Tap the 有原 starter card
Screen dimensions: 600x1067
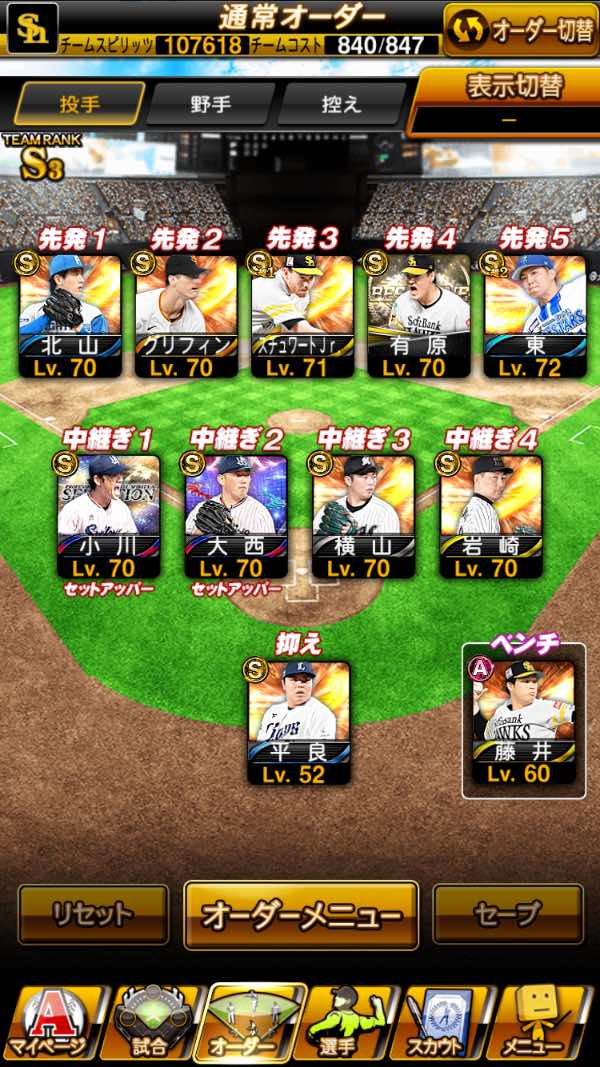[x=418, y=315]
